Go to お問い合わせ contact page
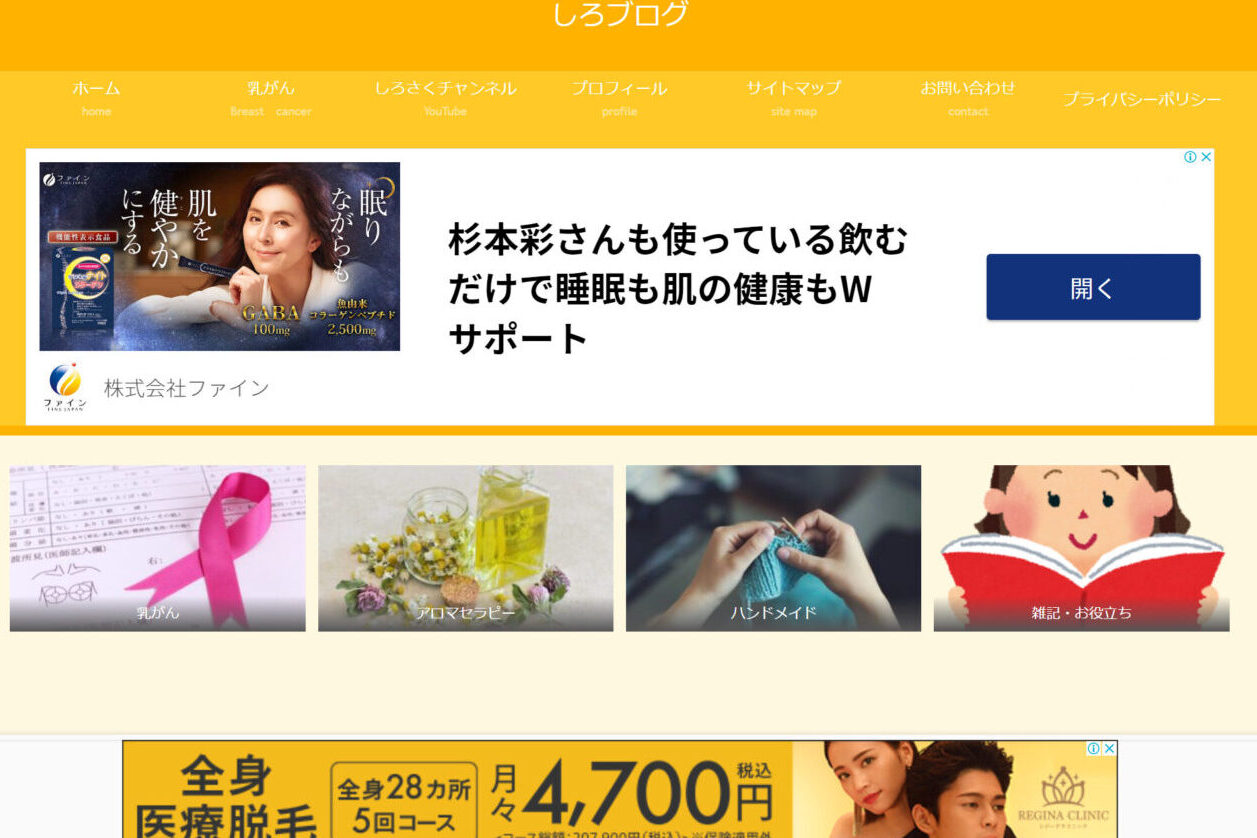 [967, 97]
